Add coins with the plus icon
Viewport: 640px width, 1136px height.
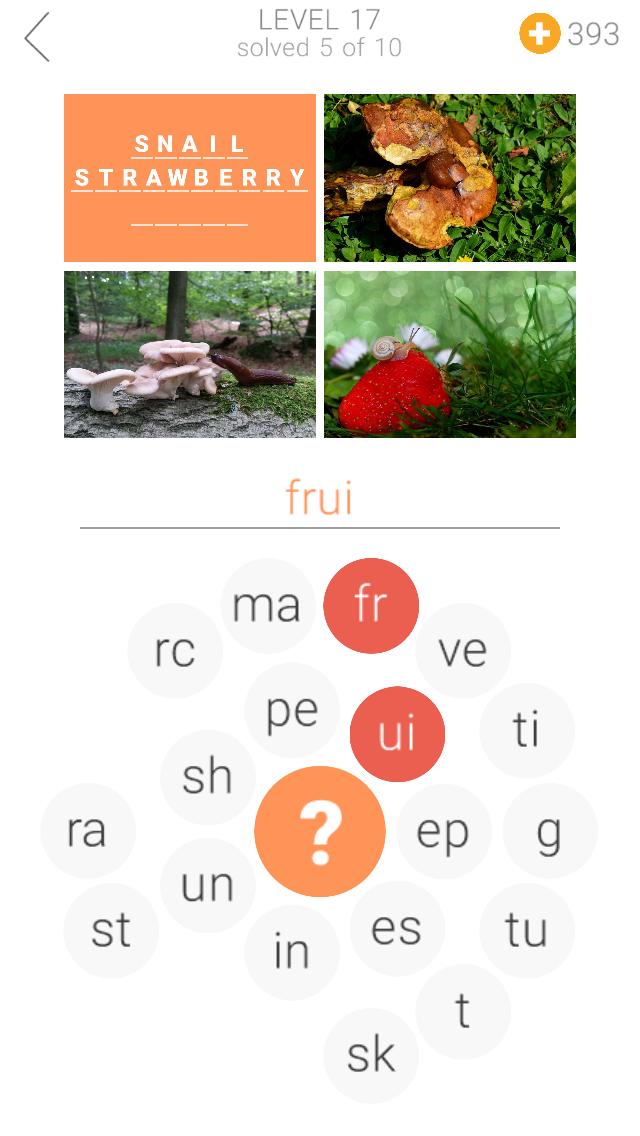539,33
